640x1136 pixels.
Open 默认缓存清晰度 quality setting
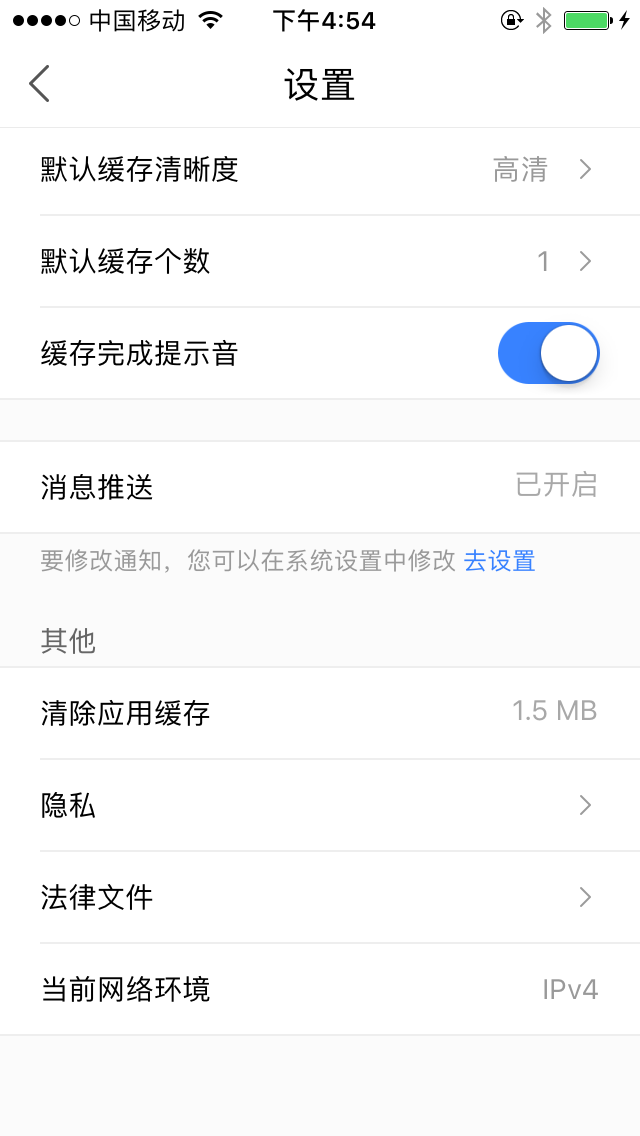[x=320, y=171]
